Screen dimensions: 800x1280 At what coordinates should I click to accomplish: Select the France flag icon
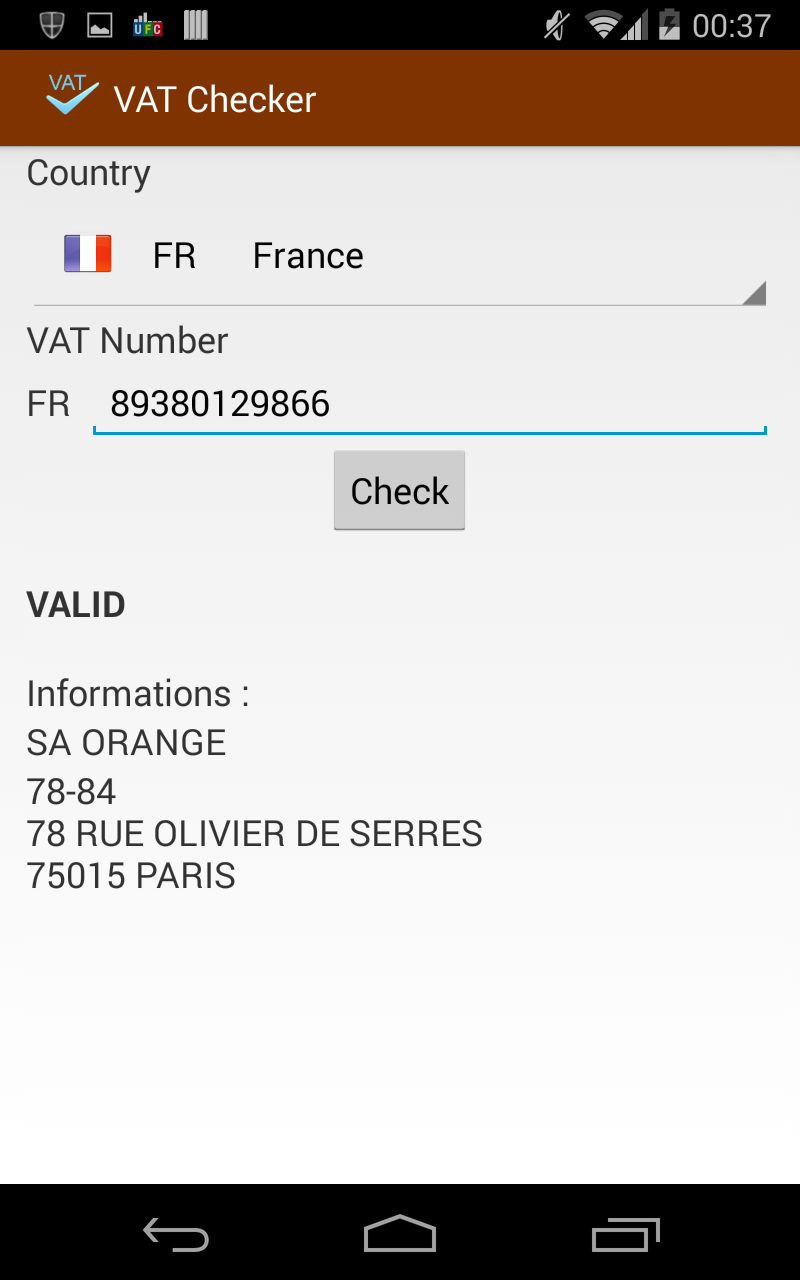tap(87, 253)
